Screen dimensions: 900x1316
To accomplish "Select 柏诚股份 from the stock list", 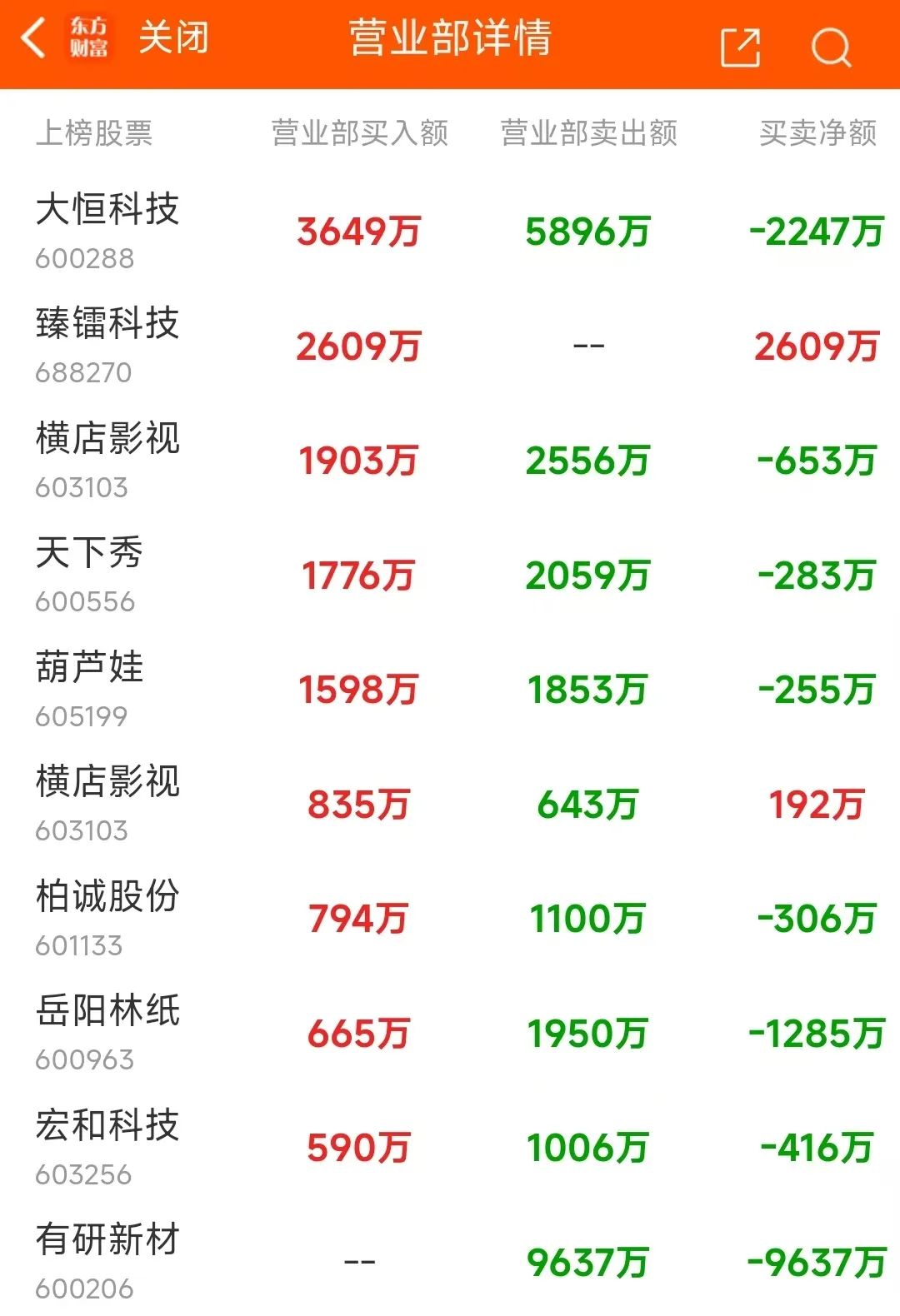I will coord(107,898).
